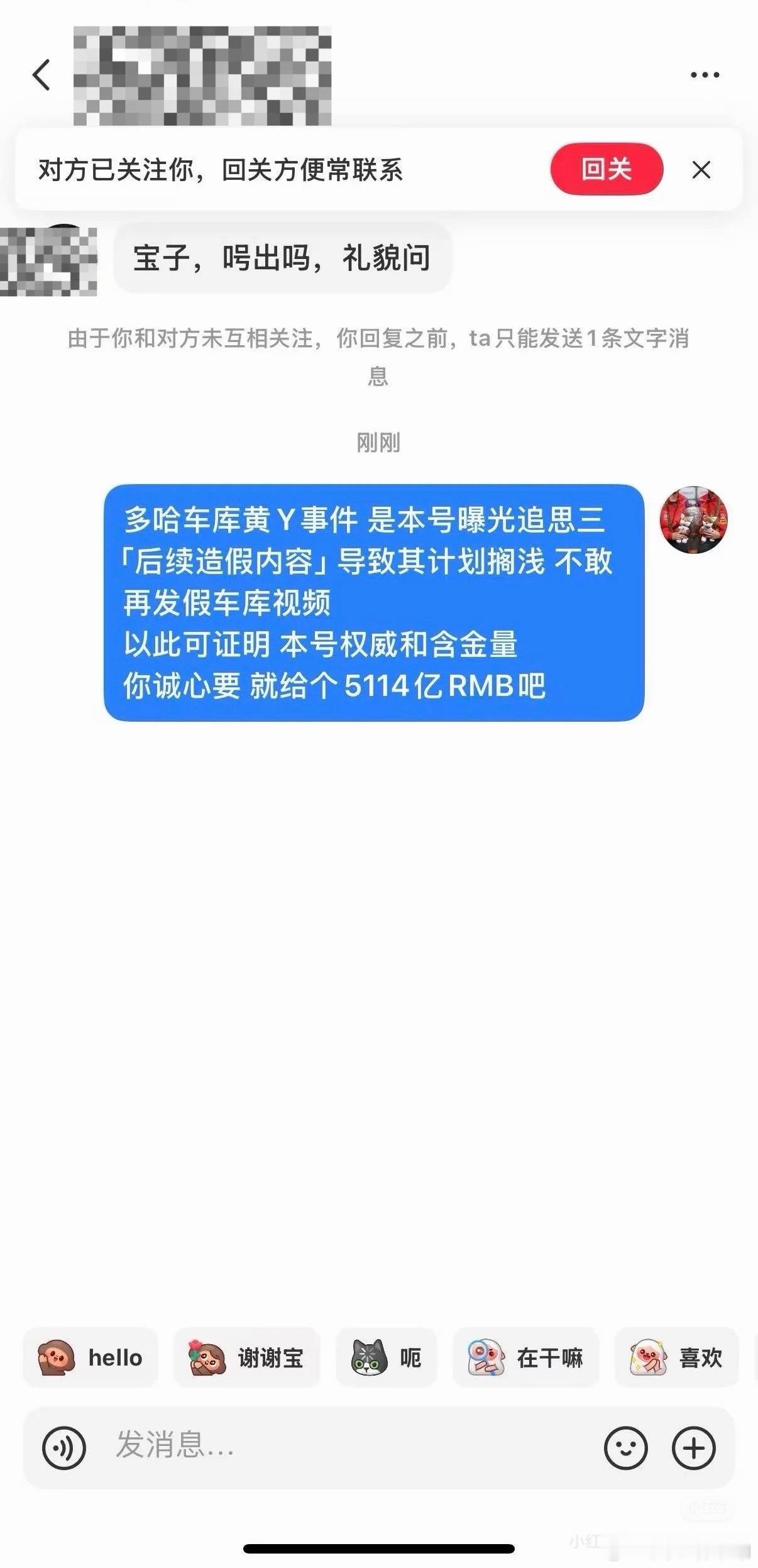Dismiss the follow banner with the X

(x=702, y=170)
